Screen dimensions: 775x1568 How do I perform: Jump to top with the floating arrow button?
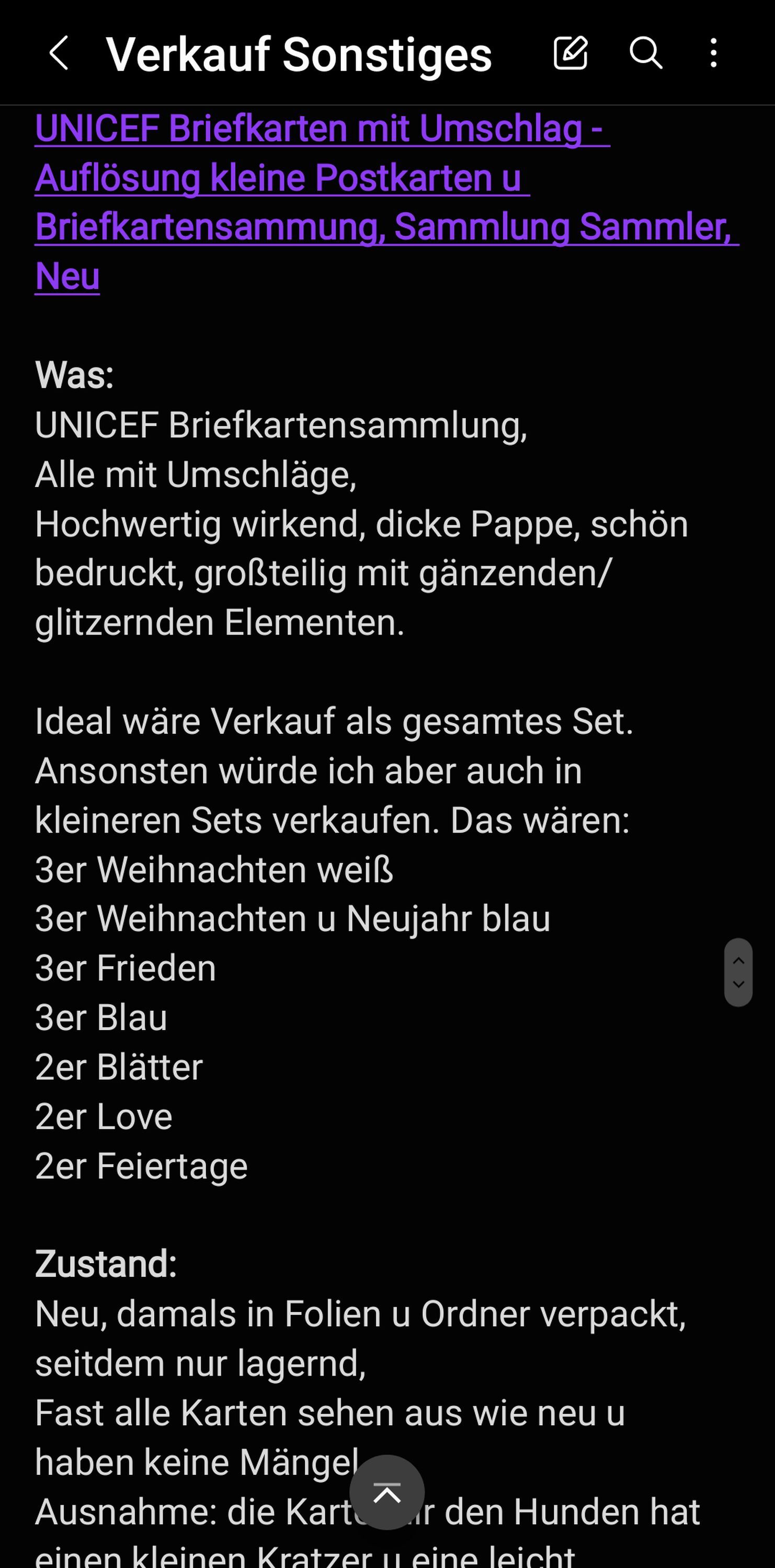(x=386, y=1492)
